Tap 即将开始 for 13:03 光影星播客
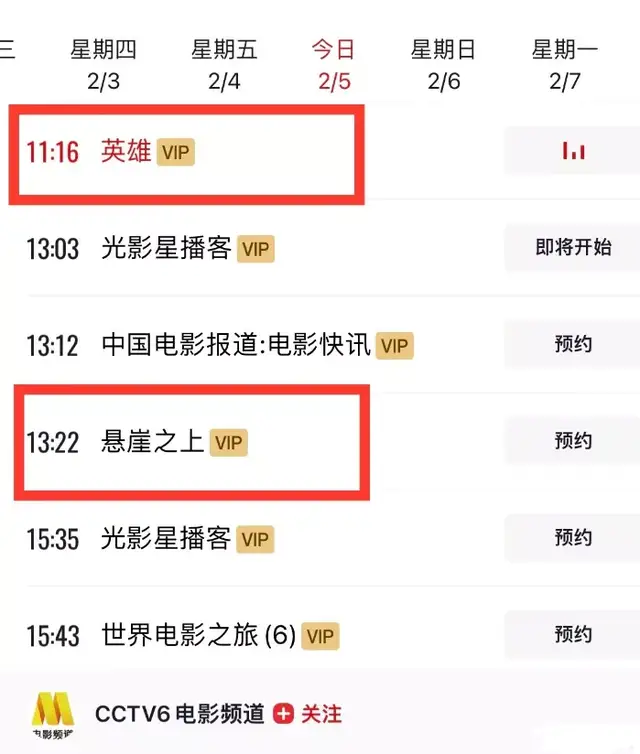The width and height of the screenshot is (640, 754). click(573, 248)
